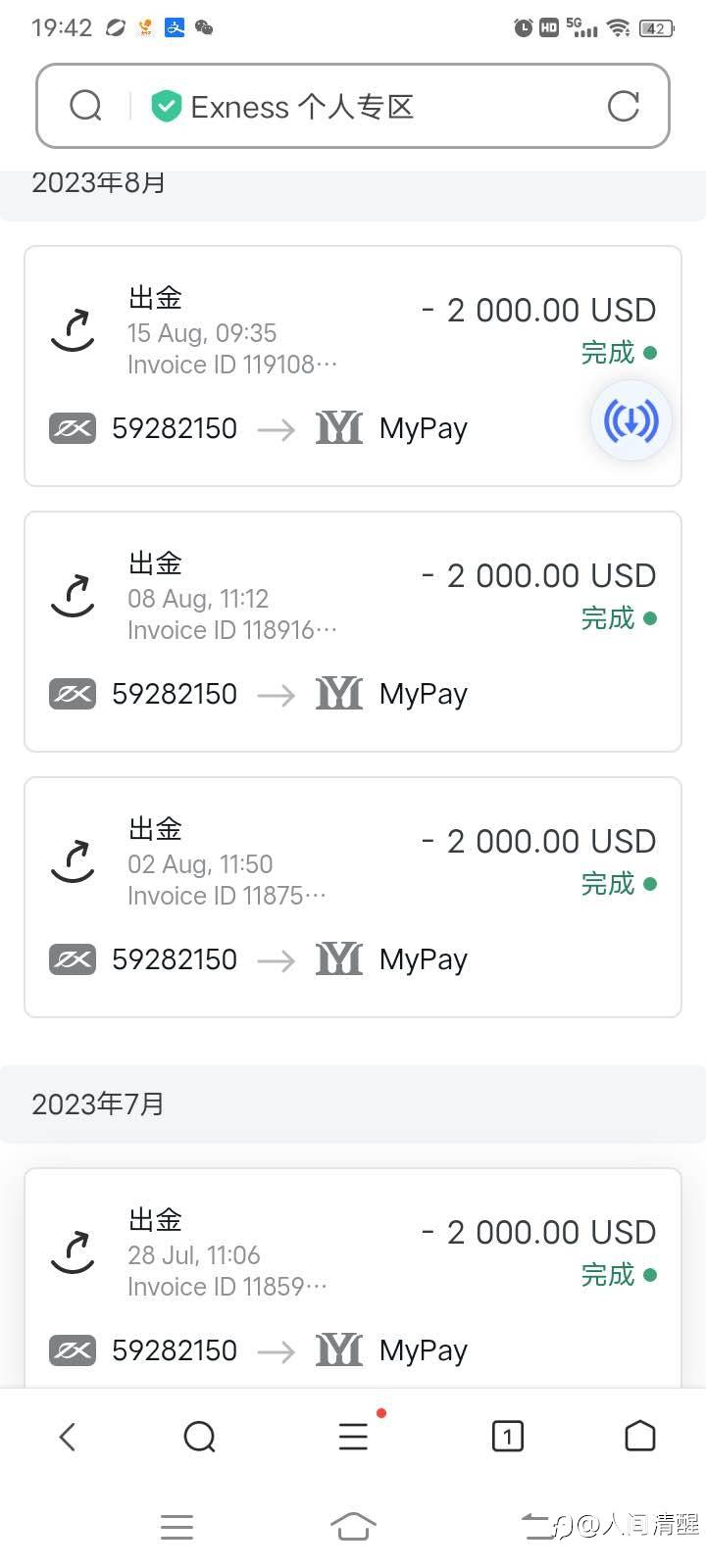Open the 15 Aug withdrawal card
Viewport: 706px width, 1568px height.
(353, 366)
